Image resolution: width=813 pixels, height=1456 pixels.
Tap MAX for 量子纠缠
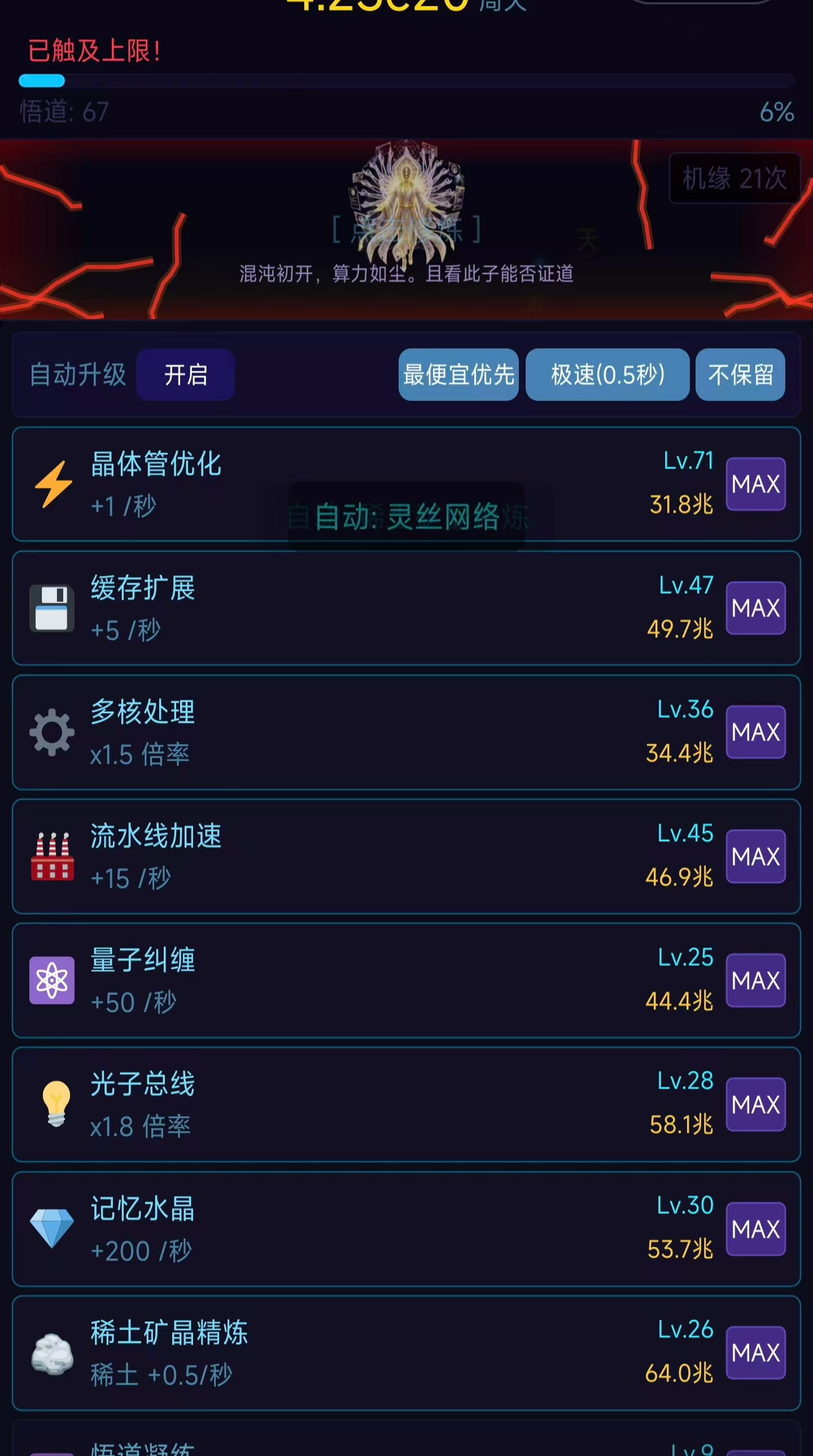755,980
